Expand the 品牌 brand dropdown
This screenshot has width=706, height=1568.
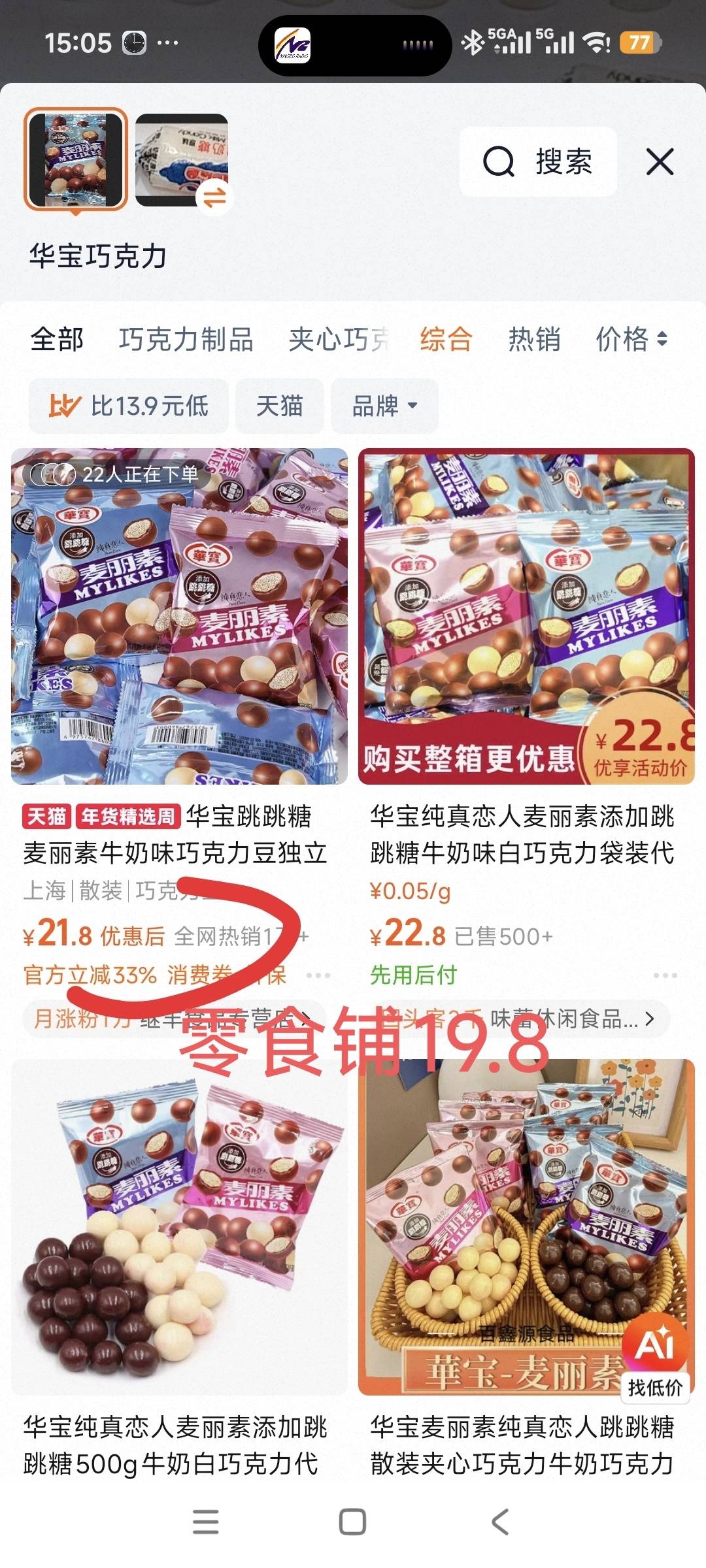click(x=384, y=406)
